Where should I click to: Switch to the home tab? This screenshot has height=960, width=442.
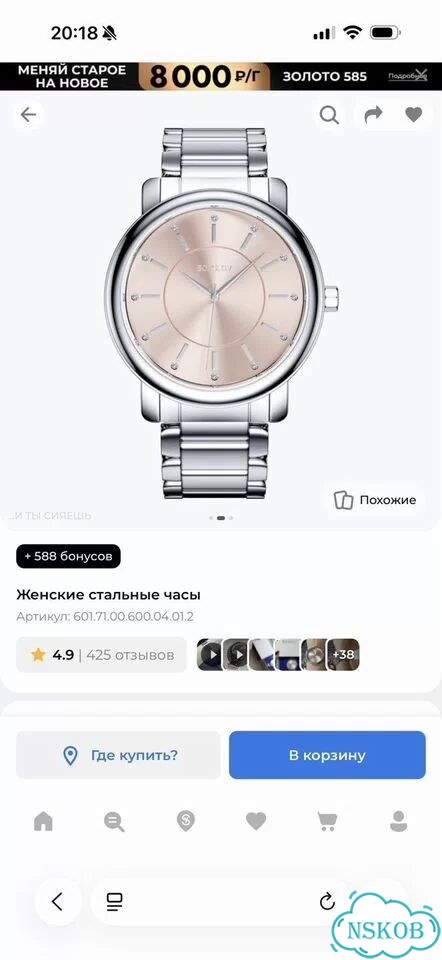pos(43,821)
